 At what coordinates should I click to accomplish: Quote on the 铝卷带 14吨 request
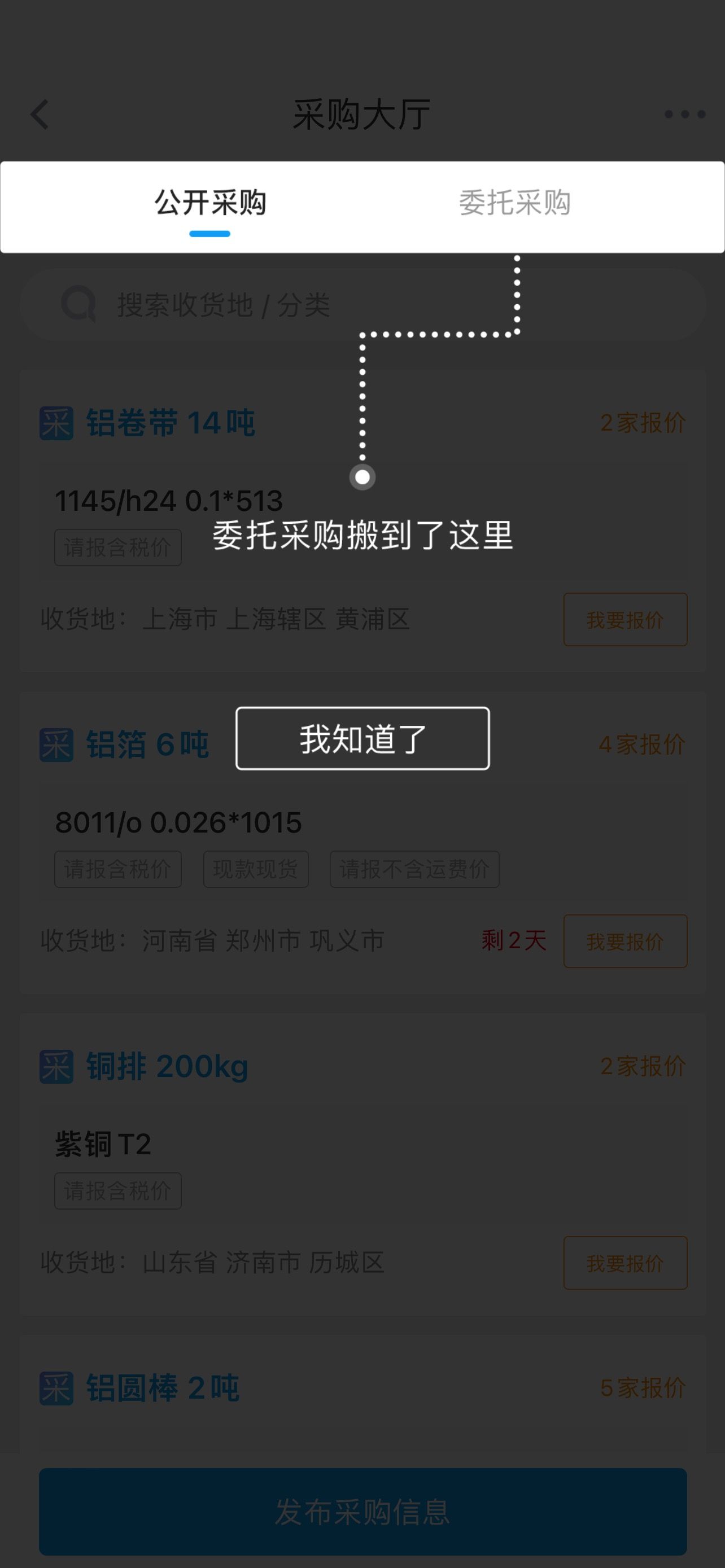click(625, 620)
